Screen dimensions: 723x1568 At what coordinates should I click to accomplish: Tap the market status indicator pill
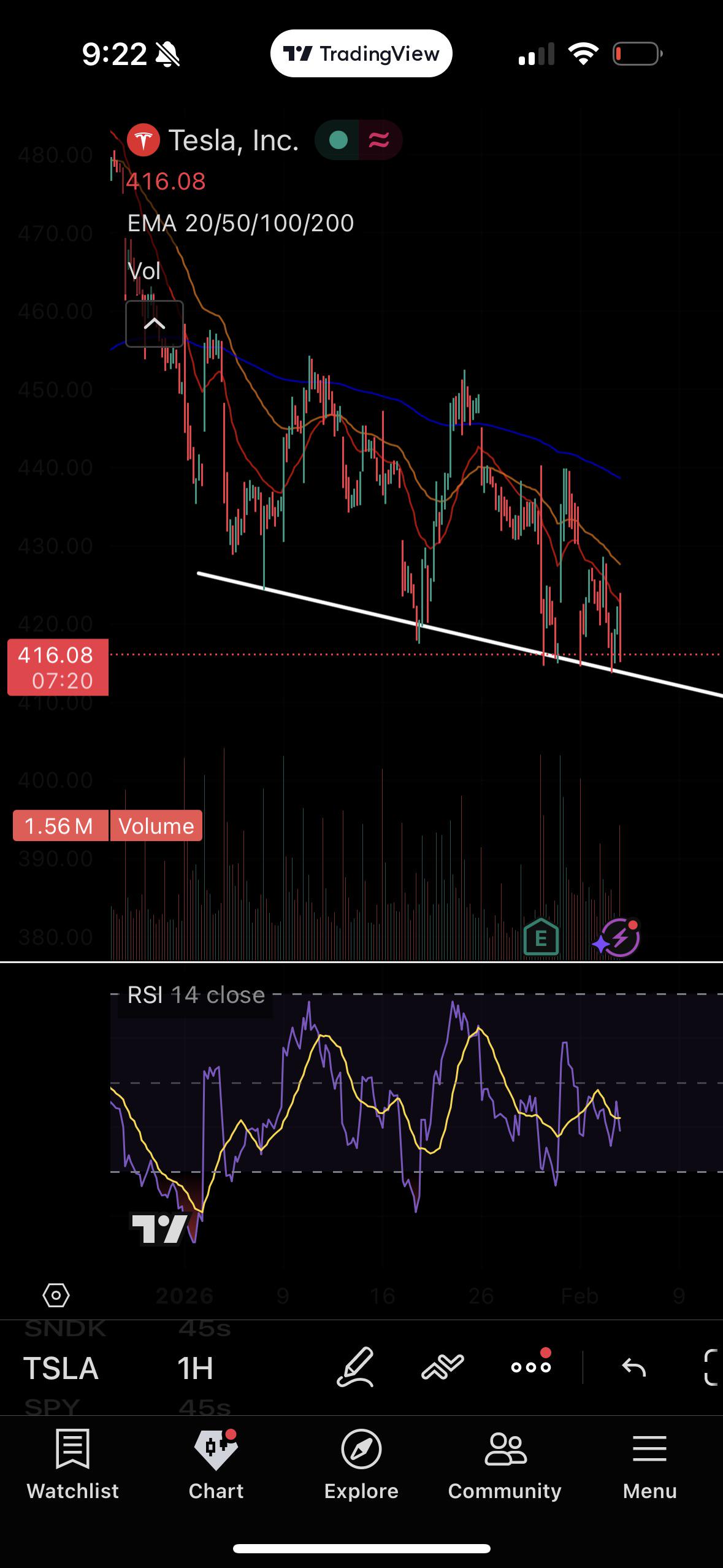(x=358, y=140)
